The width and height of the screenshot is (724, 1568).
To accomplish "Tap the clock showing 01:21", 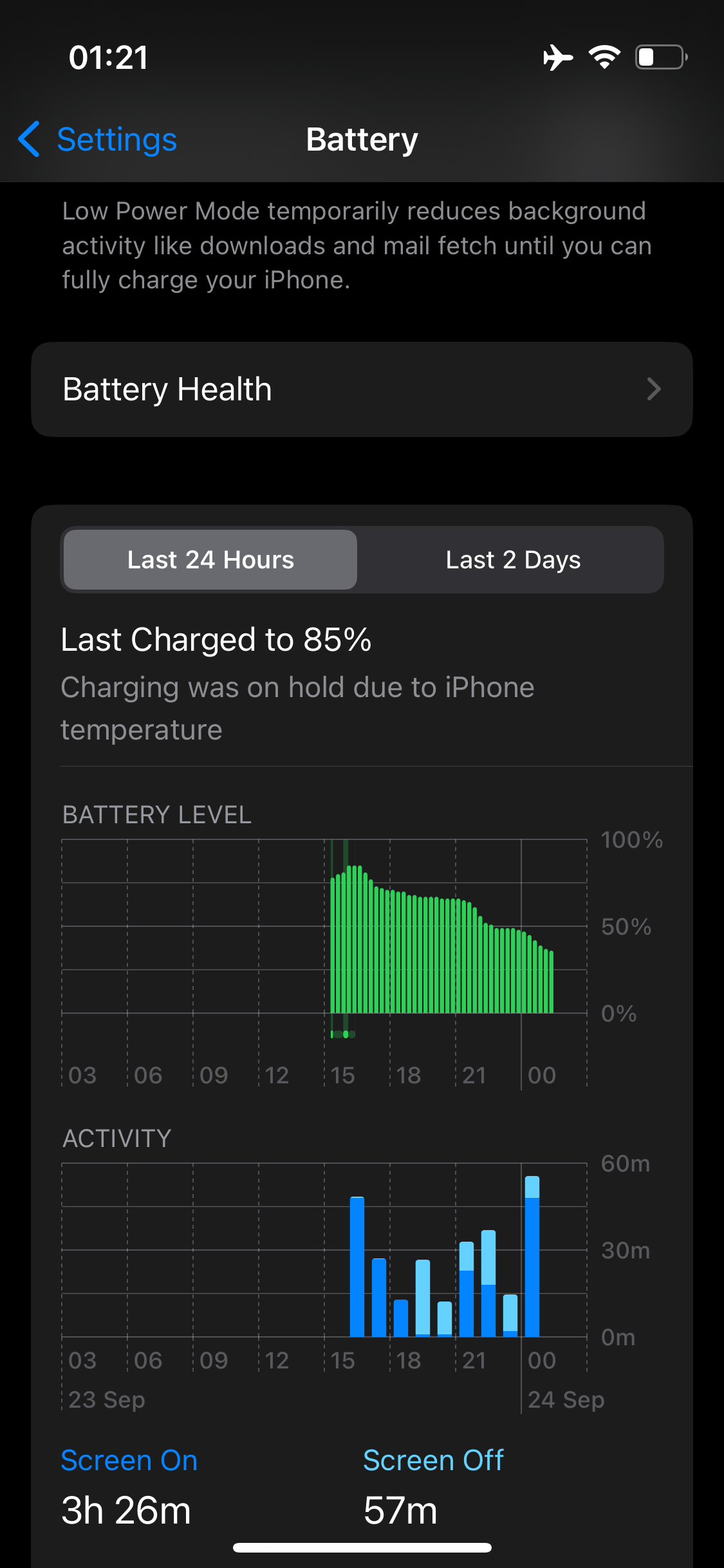I will [107, 58].
